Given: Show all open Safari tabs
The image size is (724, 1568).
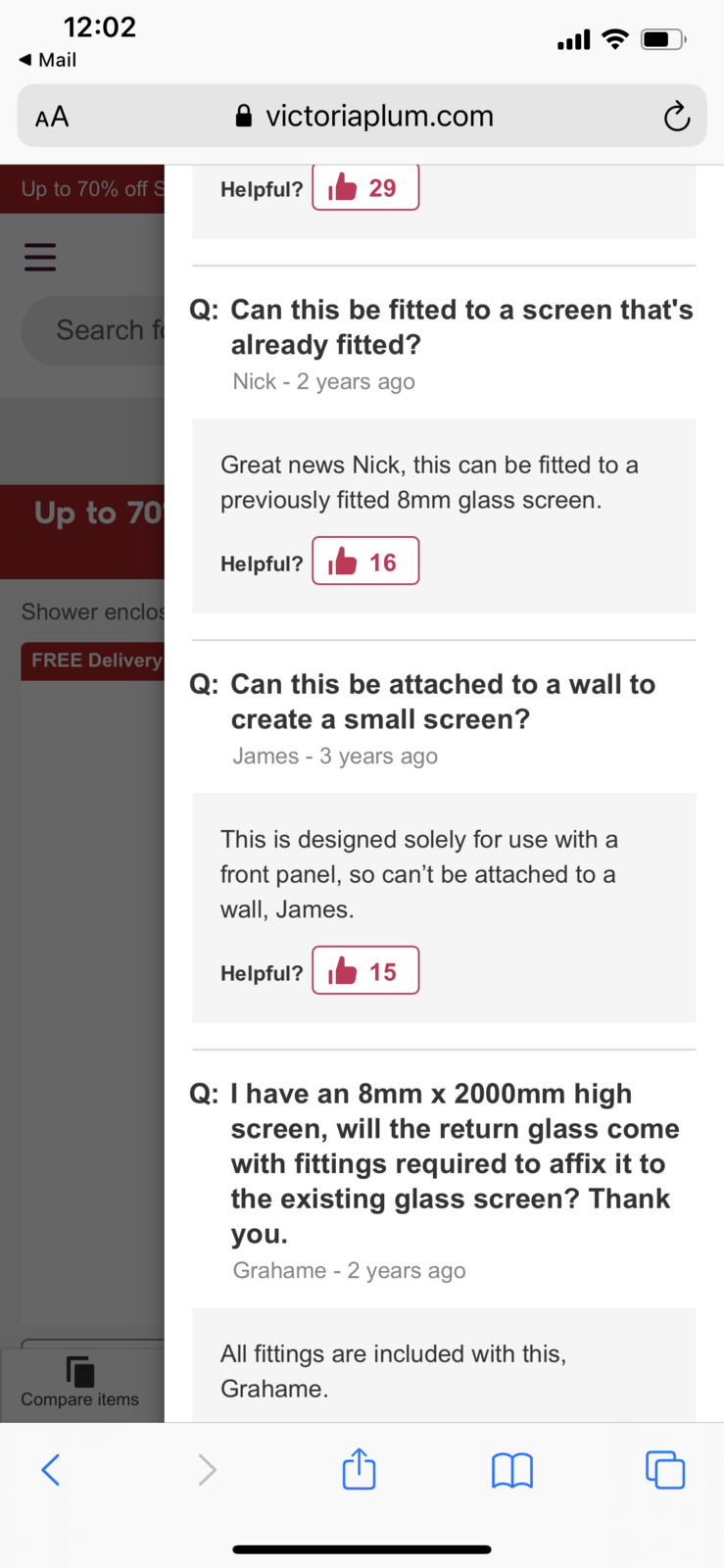Looking at the screenshot, I should [x=664, y=1469].
